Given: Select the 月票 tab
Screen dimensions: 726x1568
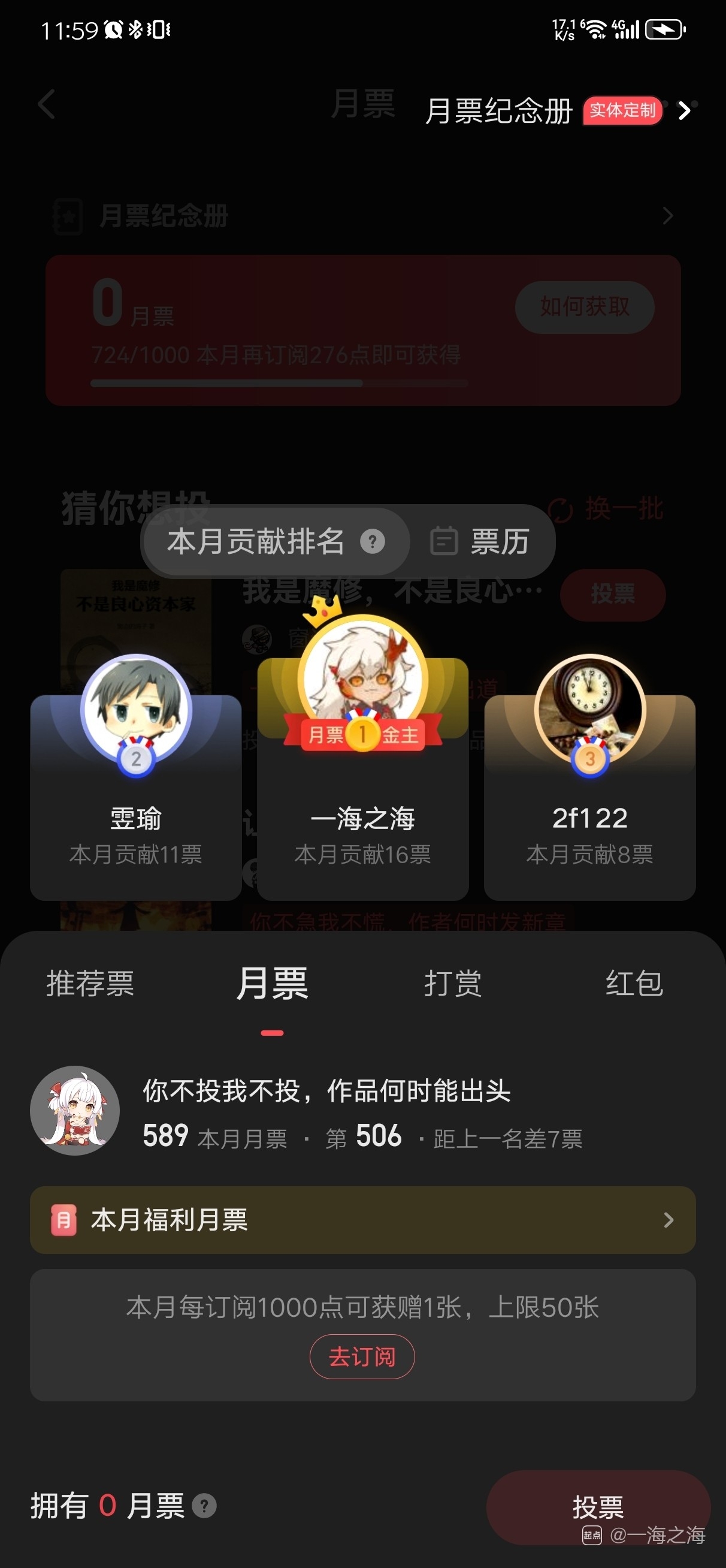Looking at the screenshot, I should pos(272,983).
